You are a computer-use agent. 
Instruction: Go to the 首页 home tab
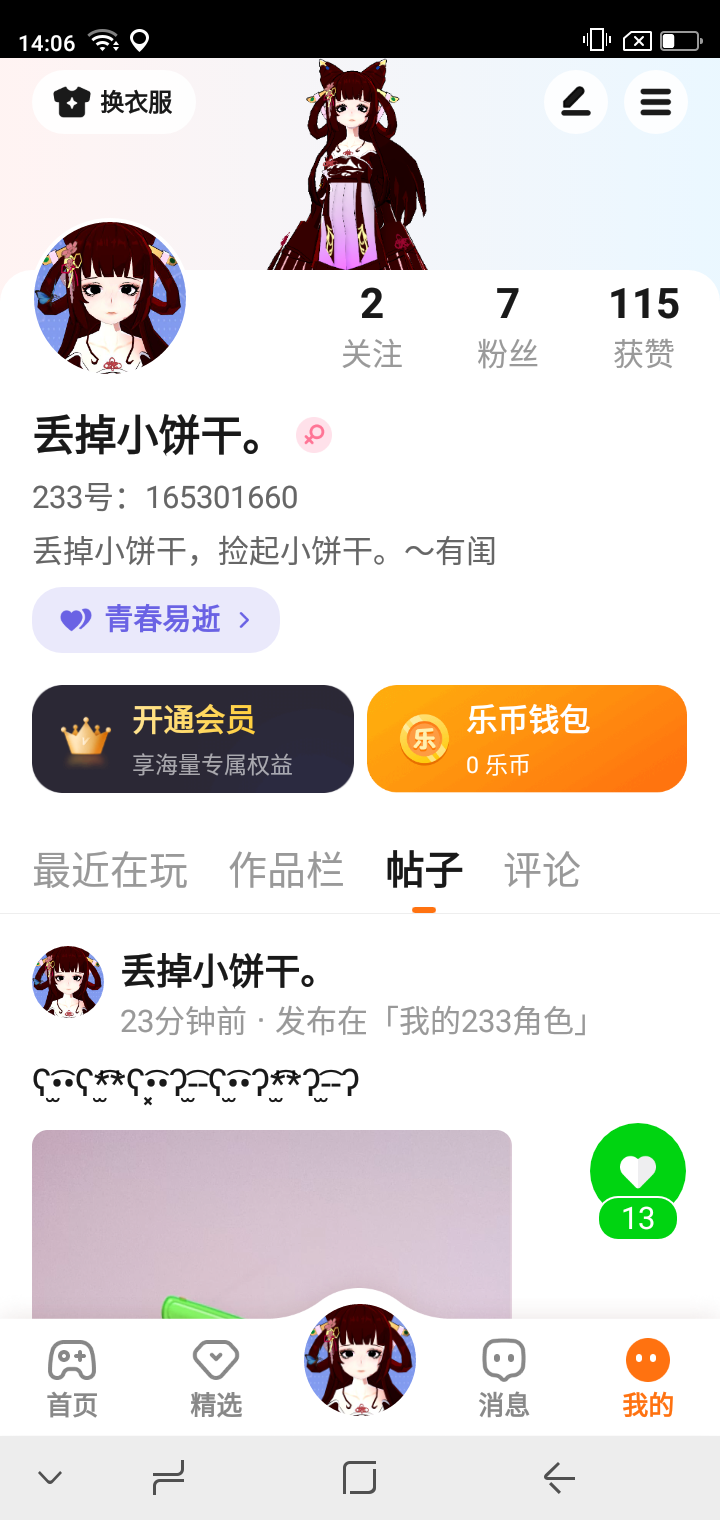click(x=72, y=1379)
